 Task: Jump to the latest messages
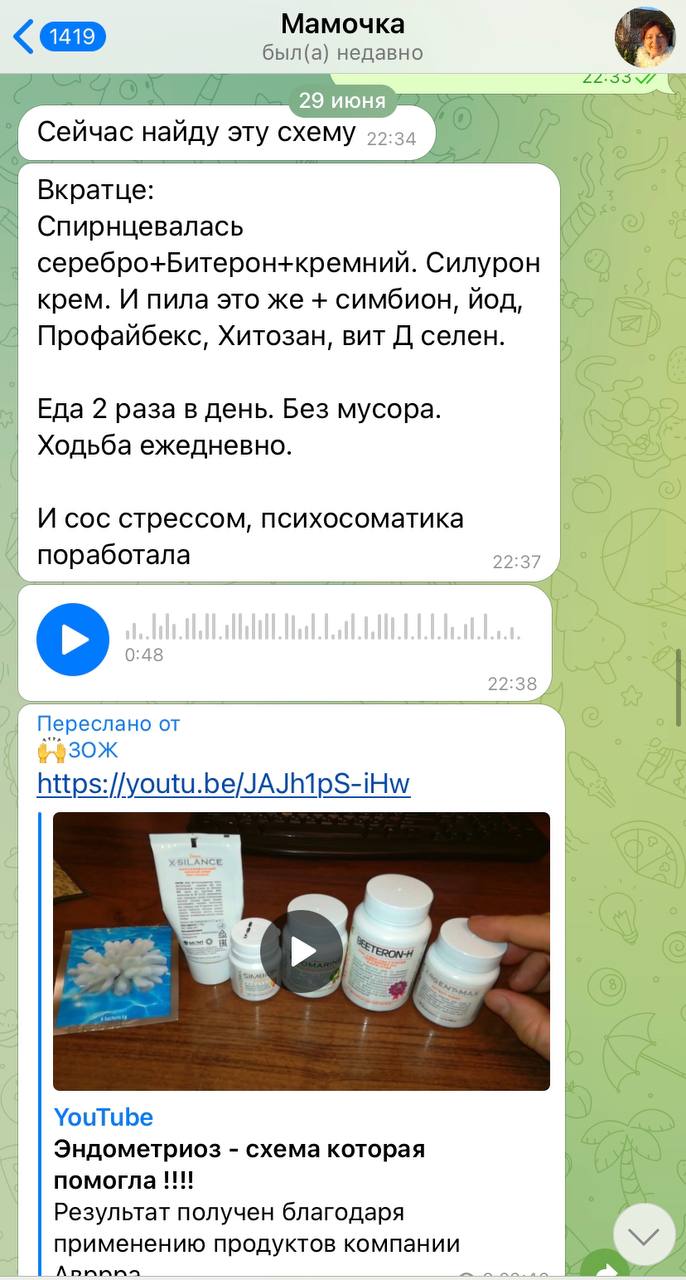(643, 1235)
